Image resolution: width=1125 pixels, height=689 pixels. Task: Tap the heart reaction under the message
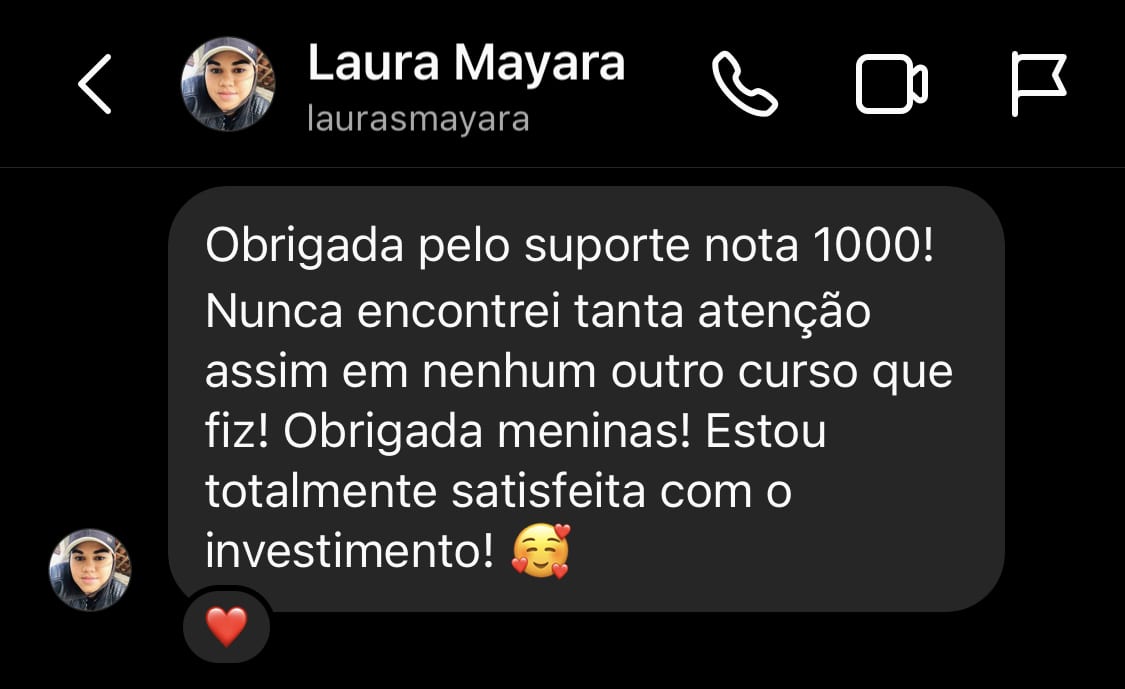point(226,627)
